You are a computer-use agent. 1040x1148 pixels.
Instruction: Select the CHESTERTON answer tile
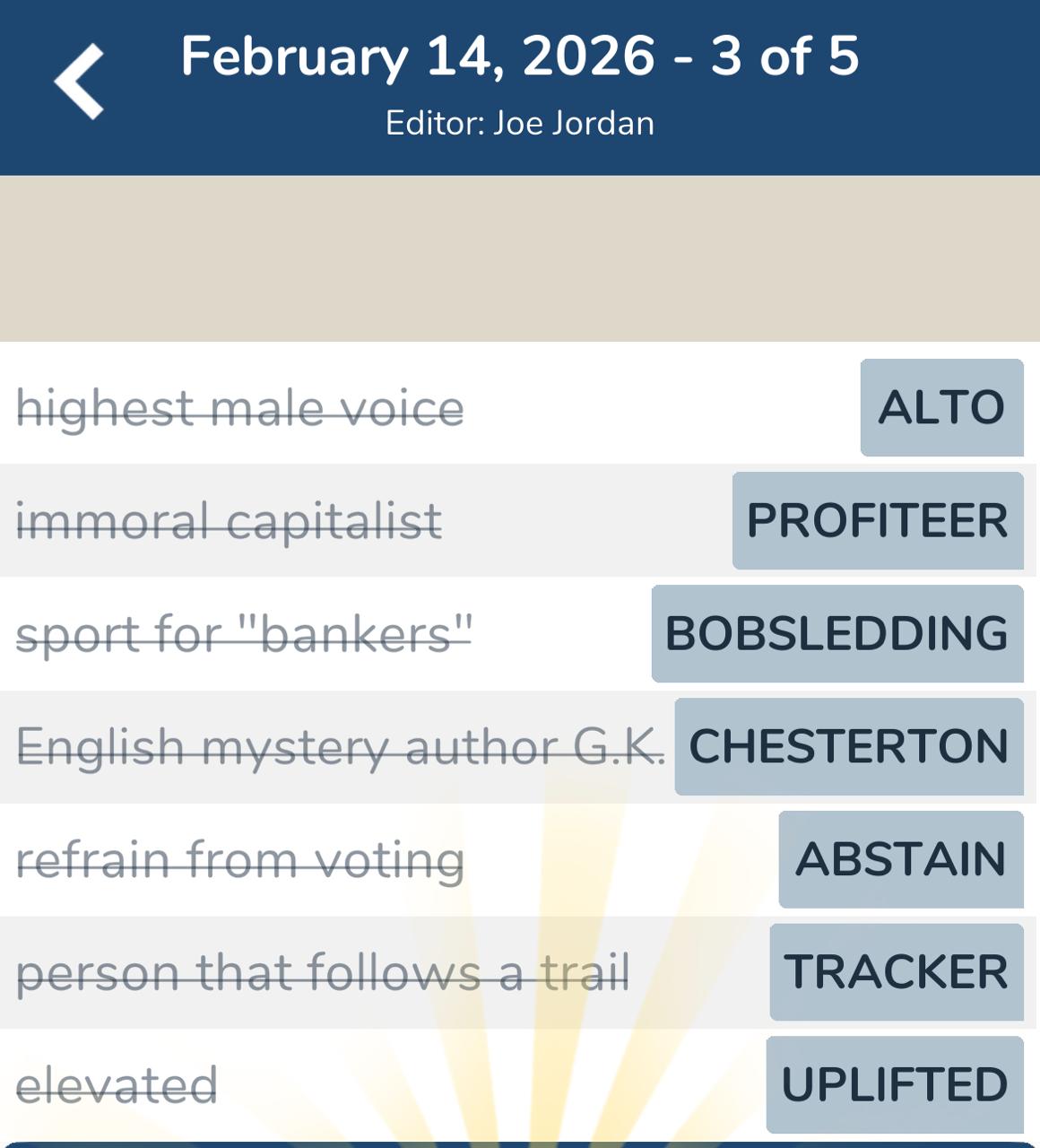coord(849,746)
